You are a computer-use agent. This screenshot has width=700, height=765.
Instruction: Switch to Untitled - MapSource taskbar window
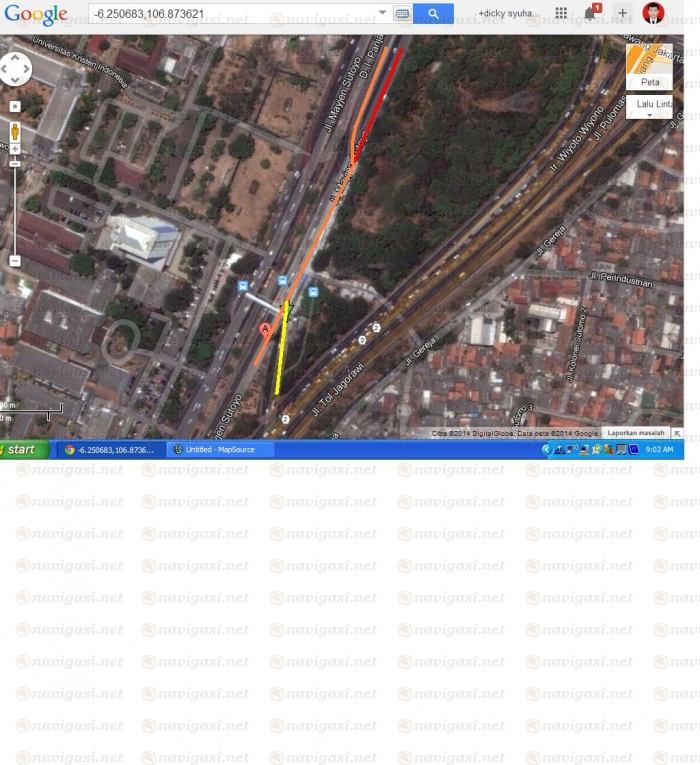pyautogui.click(x=216, y=450)
